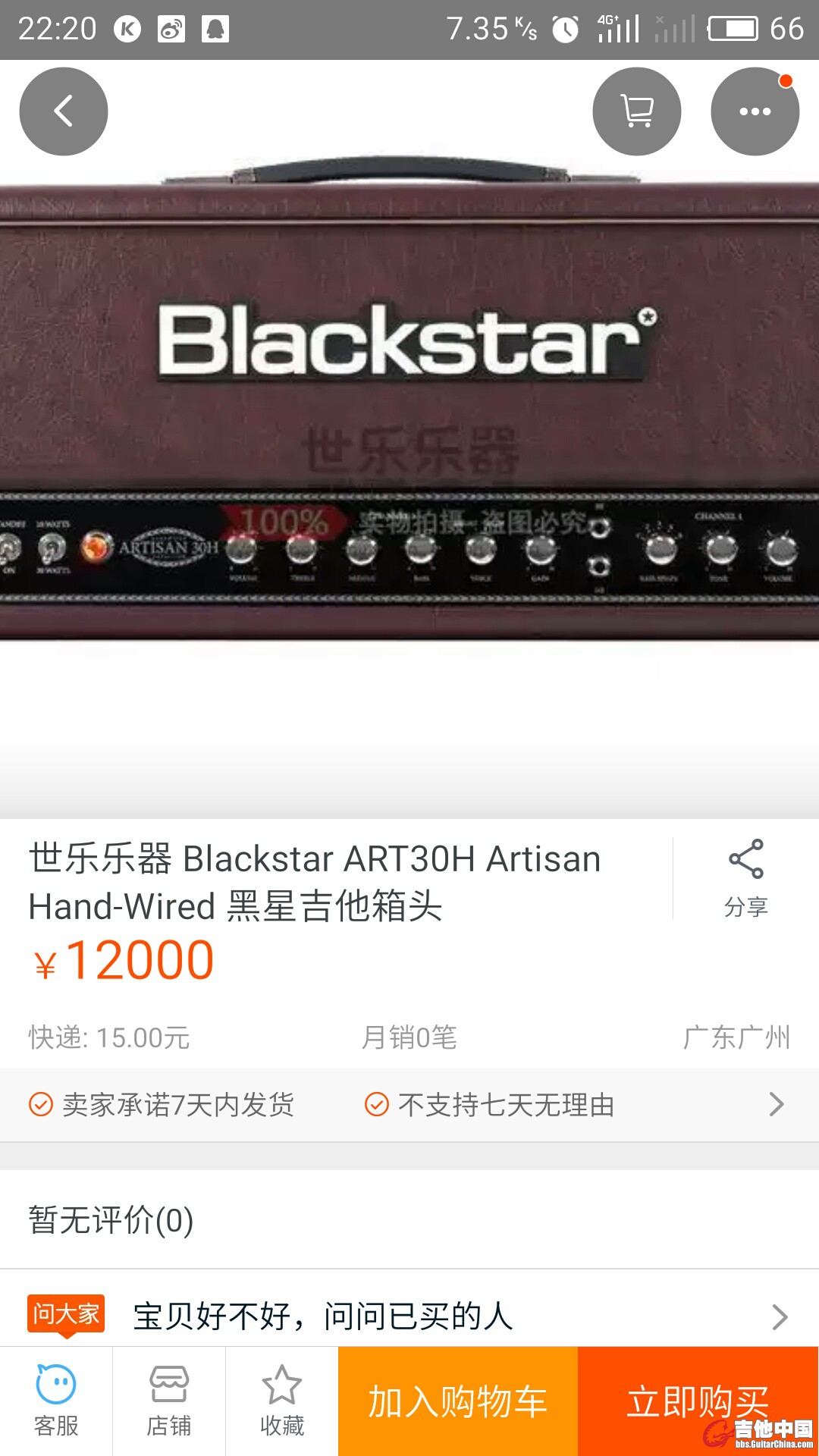Add item to favorites 收藏

(281, 1401)
